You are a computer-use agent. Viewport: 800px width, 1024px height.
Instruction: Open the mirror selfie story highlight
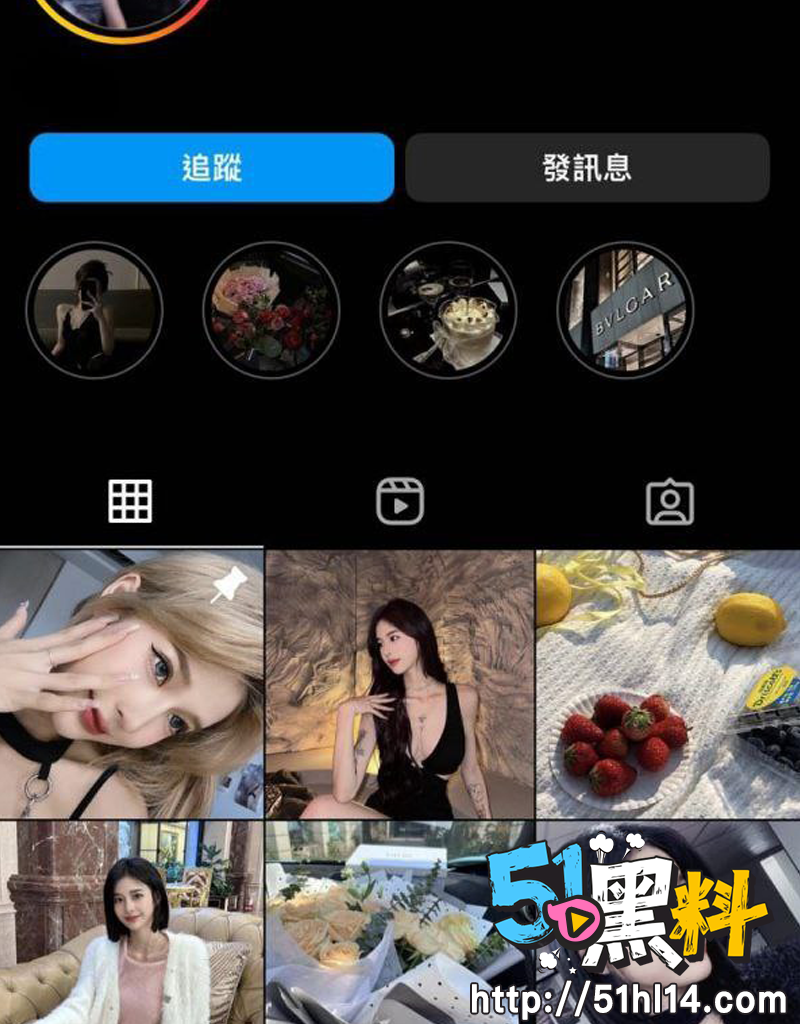pos(94,310)
